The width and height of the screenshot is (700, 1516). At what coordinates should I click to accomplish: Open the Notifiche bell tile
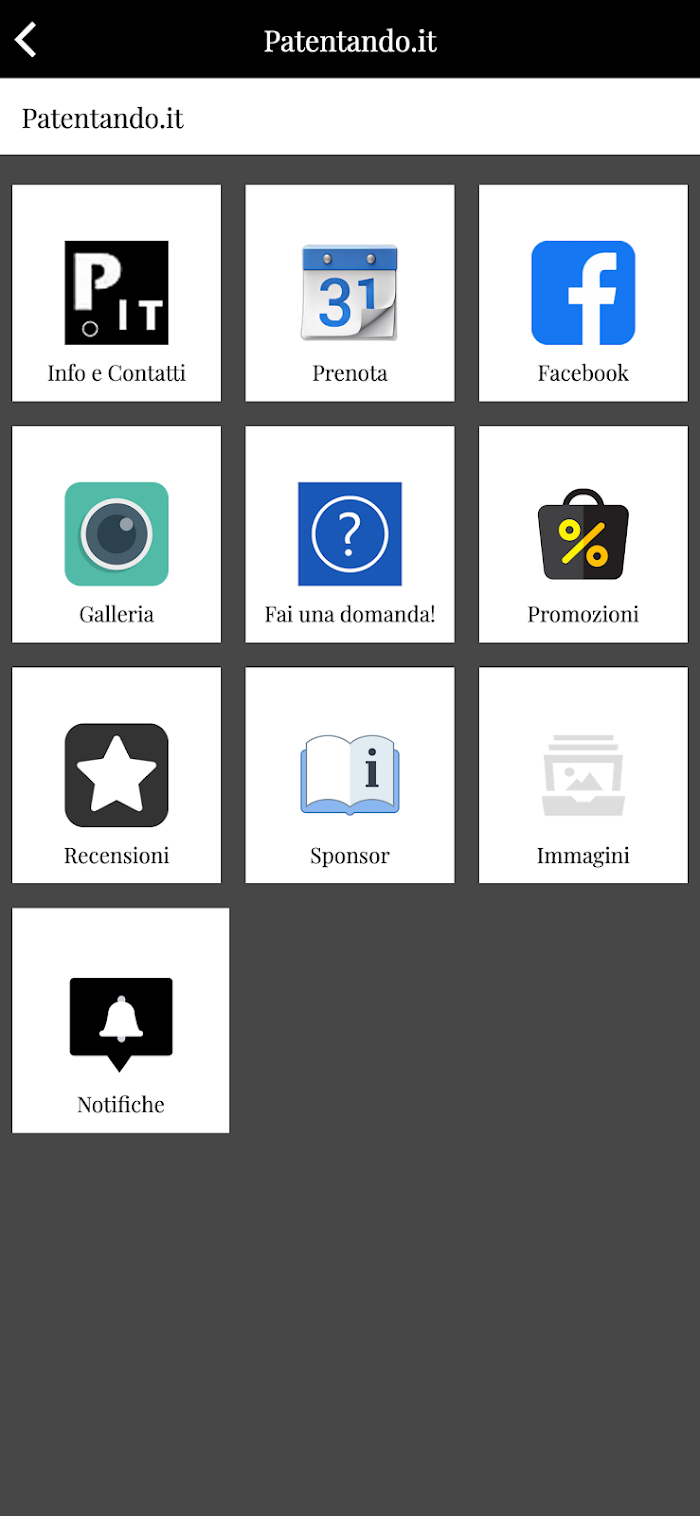(x=121, y=1020)
